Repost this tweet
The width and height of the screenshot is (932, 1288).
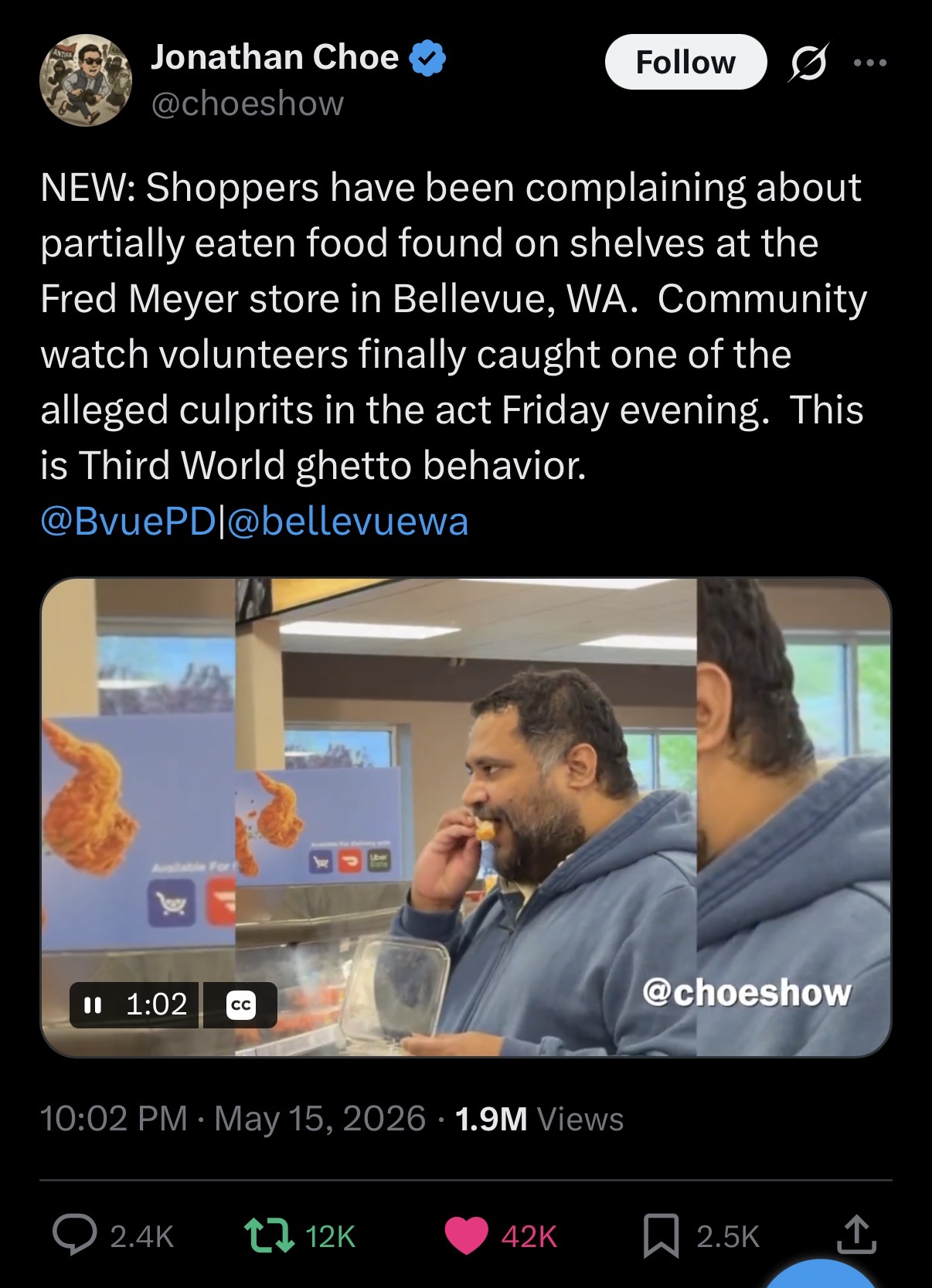click(269, 1235)
